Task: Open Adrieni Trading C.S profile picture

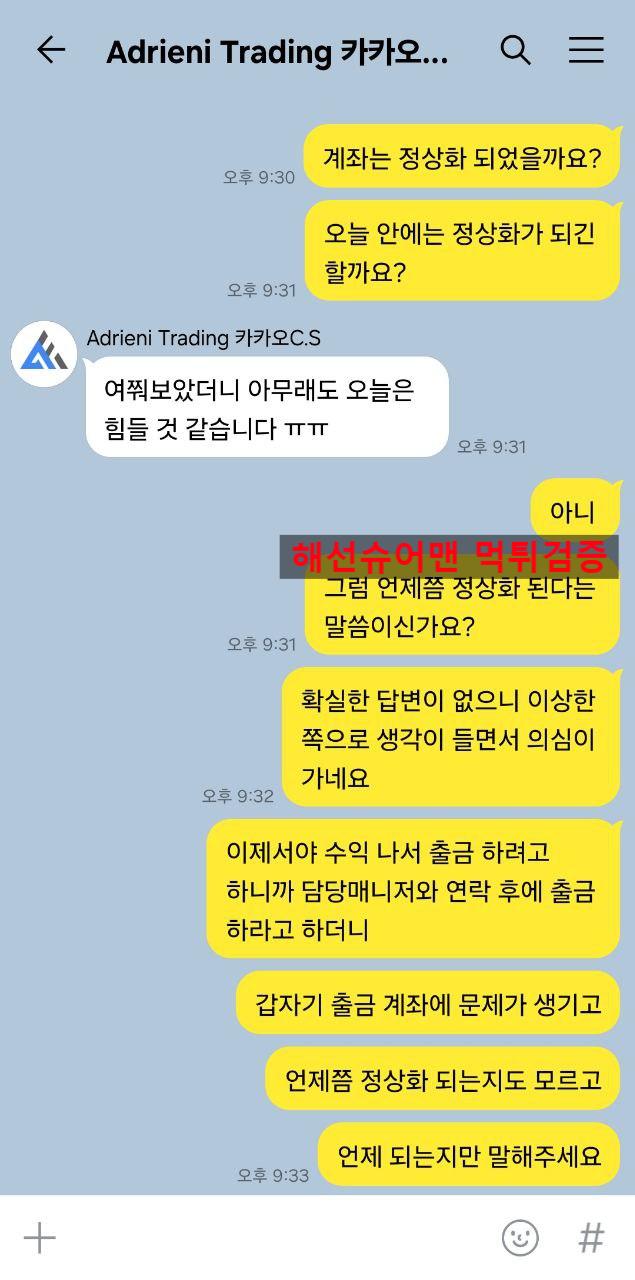Action: tap(45, 354)
